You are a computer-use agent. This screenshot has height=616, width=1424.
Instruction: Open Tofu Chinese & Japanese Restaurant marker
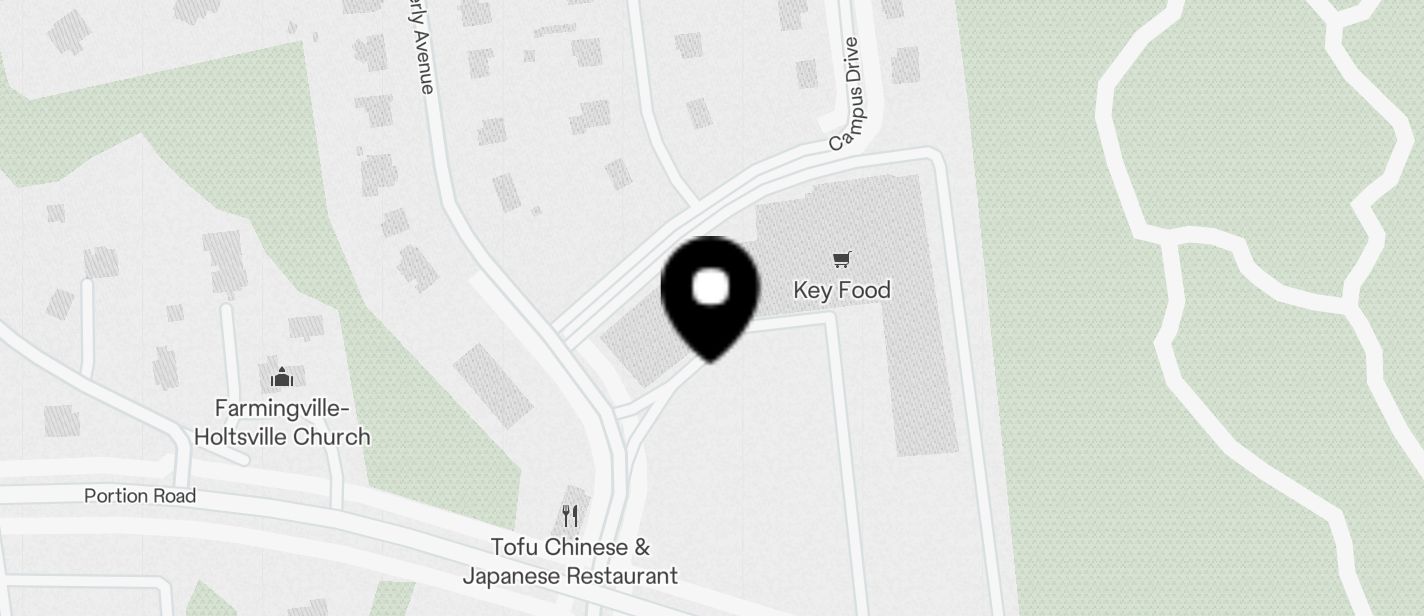tap(570, 517)
